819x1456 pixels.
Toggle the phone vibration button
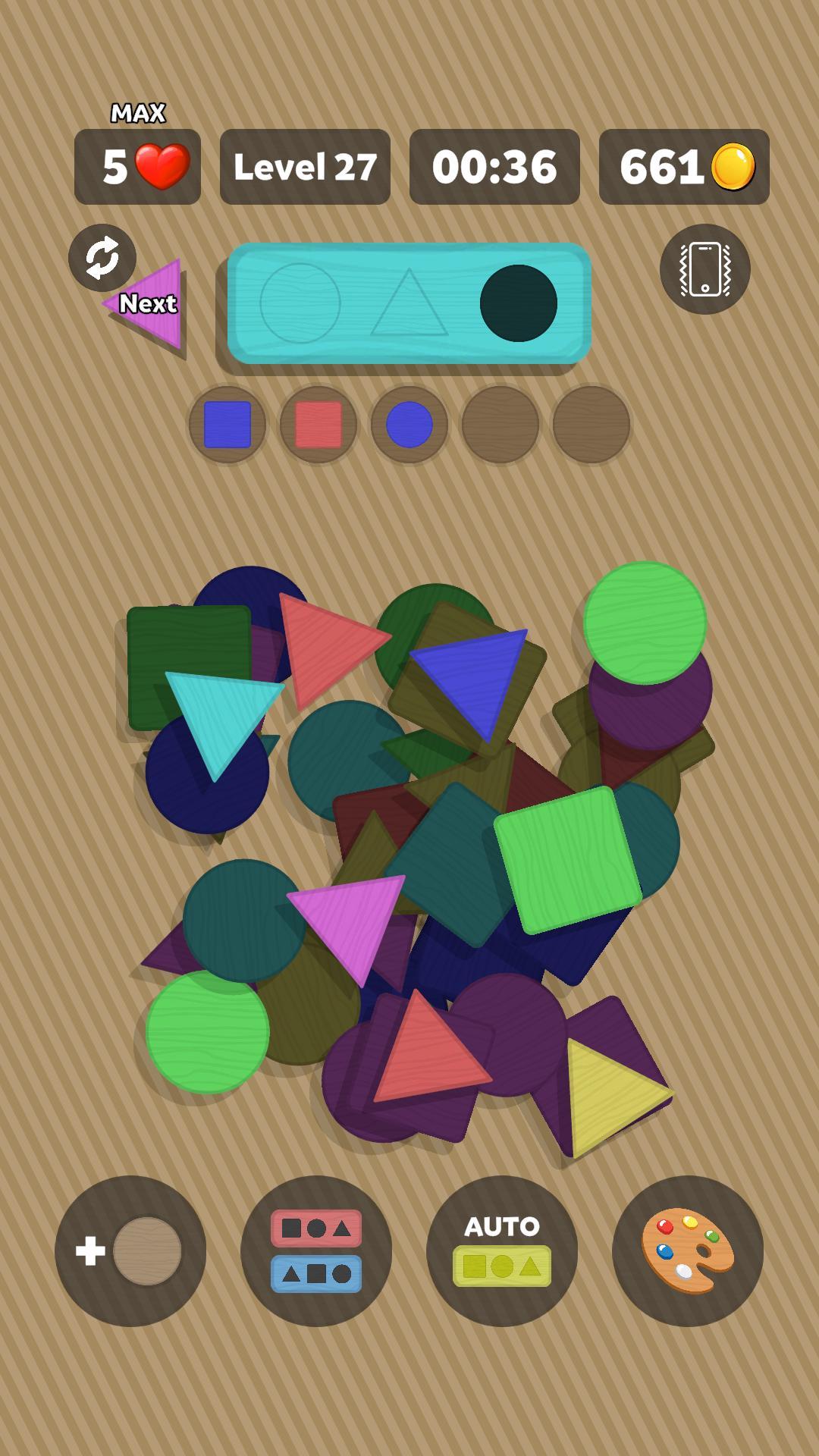point(705,269)
